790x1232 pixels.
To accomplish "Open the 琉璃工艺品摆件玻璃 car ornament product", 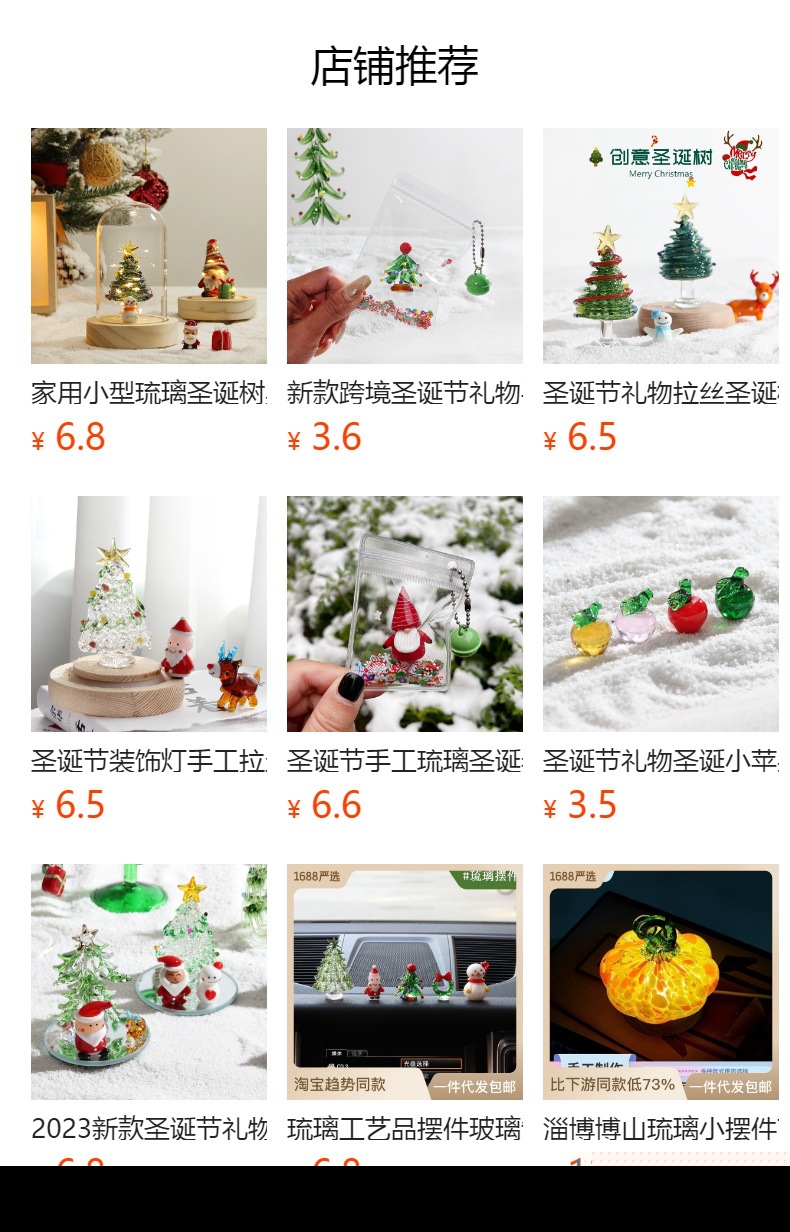I will click(404, 982).
